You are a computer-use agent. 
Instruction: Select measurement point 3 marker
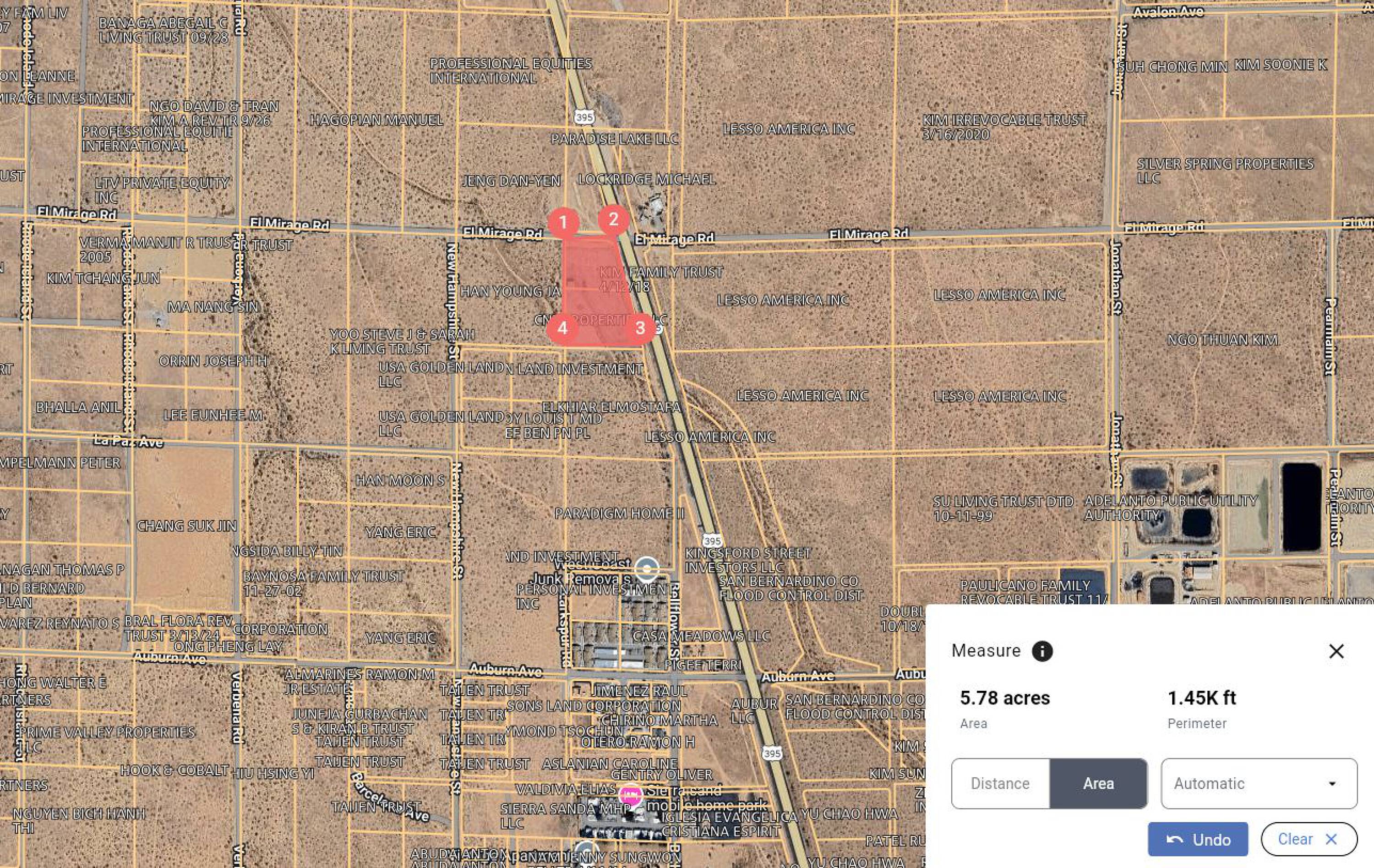(x=640, y=329)
